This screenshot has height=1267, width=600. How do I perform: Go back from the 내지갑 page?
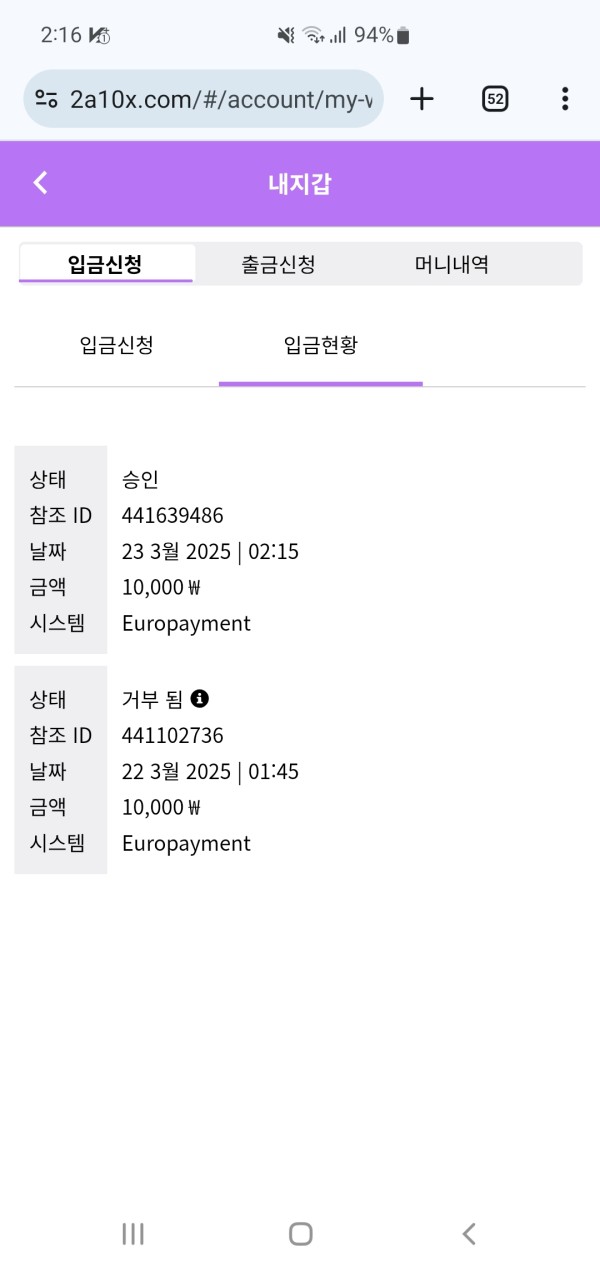40,183
